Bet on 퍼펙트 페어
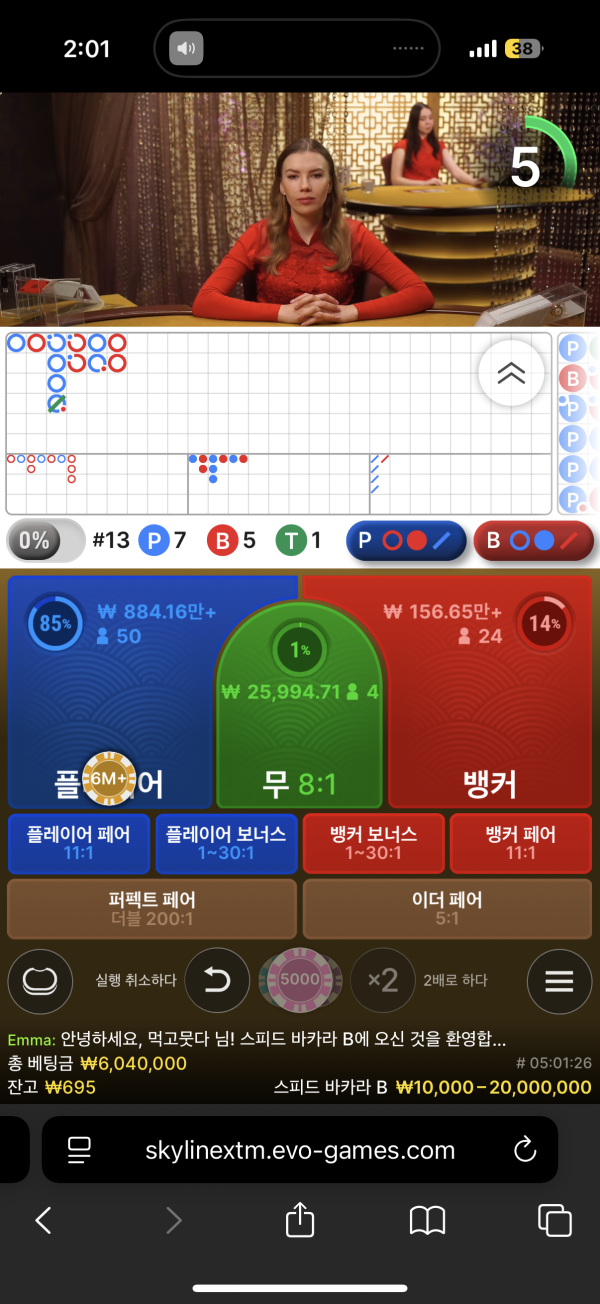Screen dimensions: 600x1304 (x=152, y=909)
